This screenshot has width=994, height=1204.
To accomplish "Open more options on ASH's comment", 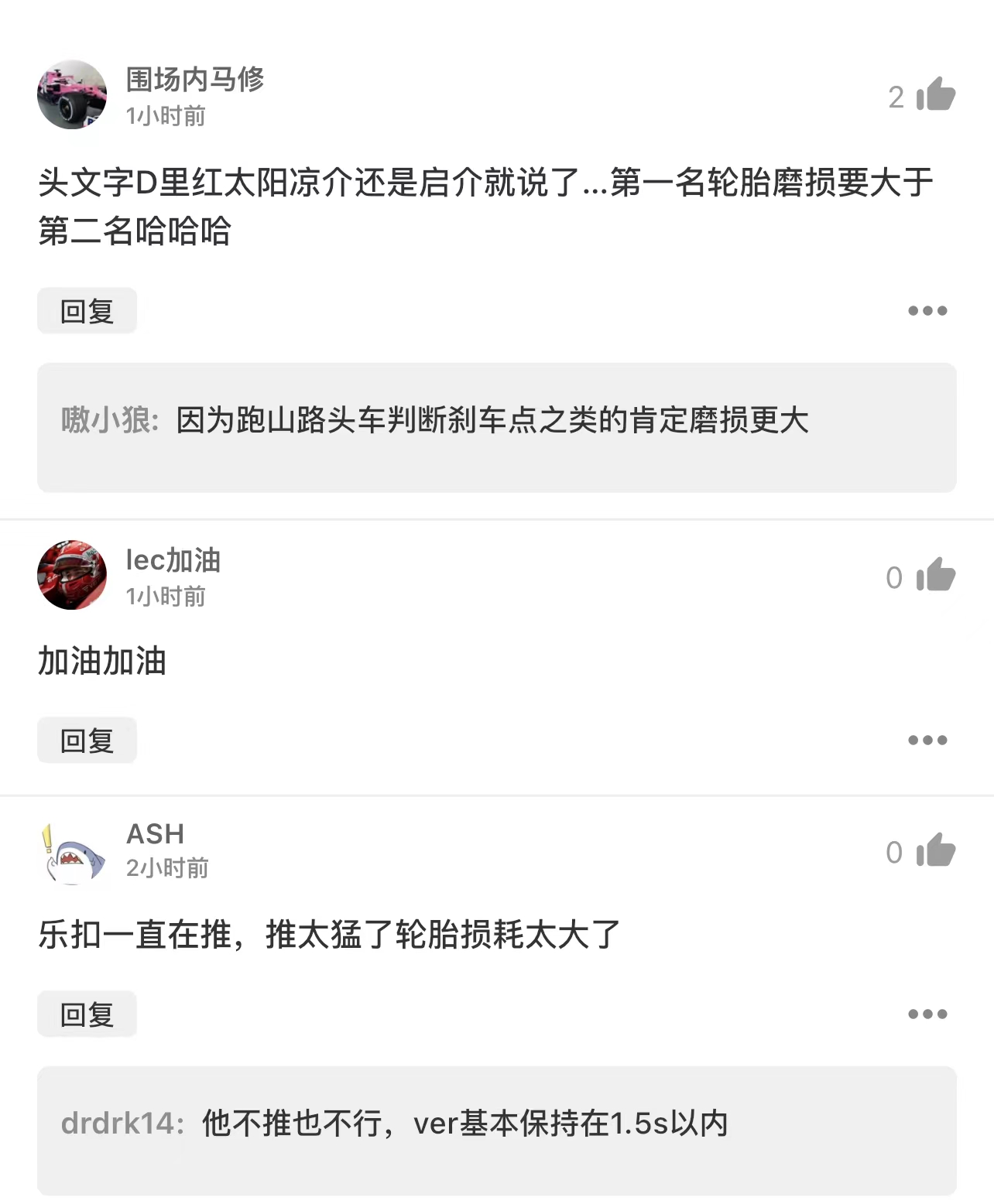I will tap(927, 1014).
